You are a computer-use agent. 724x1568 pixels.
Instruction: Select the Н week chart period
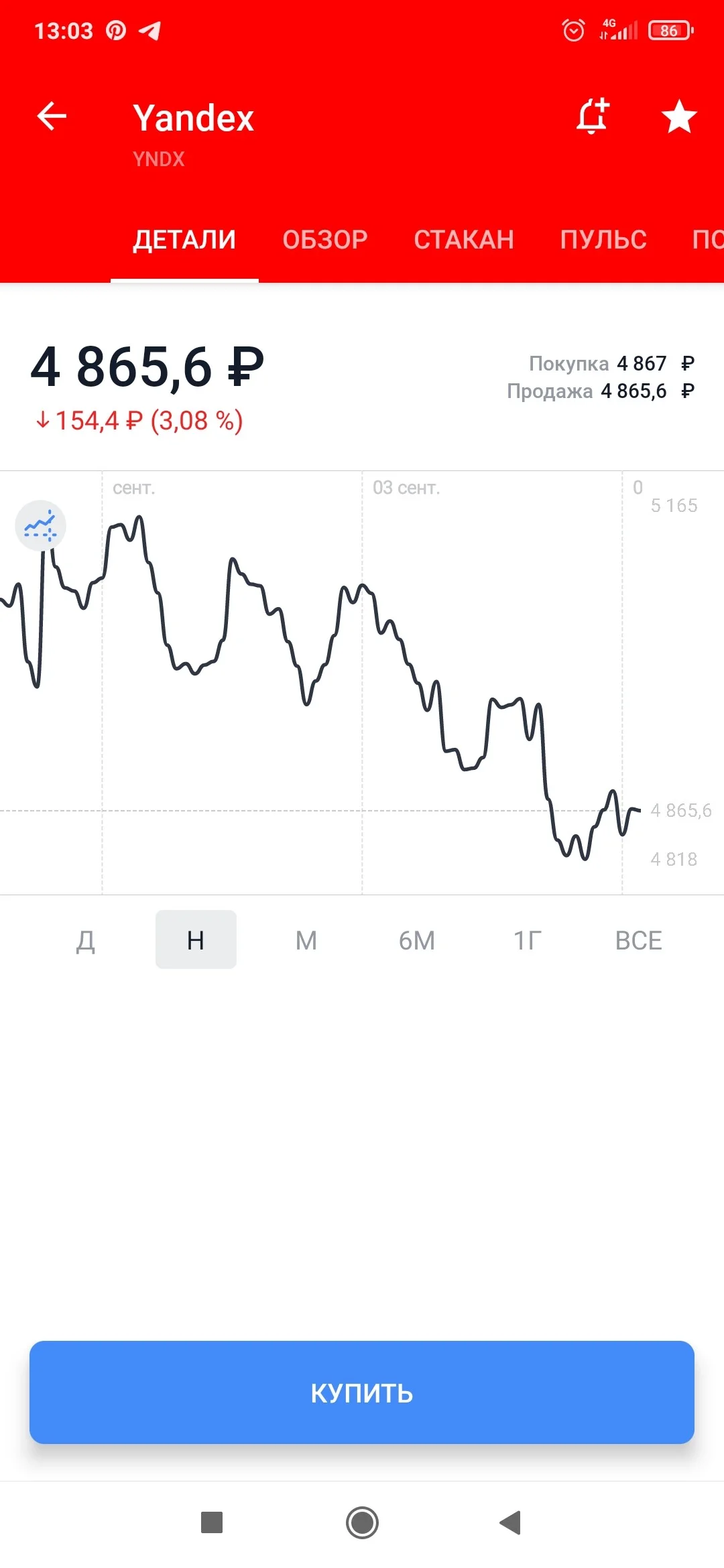point(196,939)
